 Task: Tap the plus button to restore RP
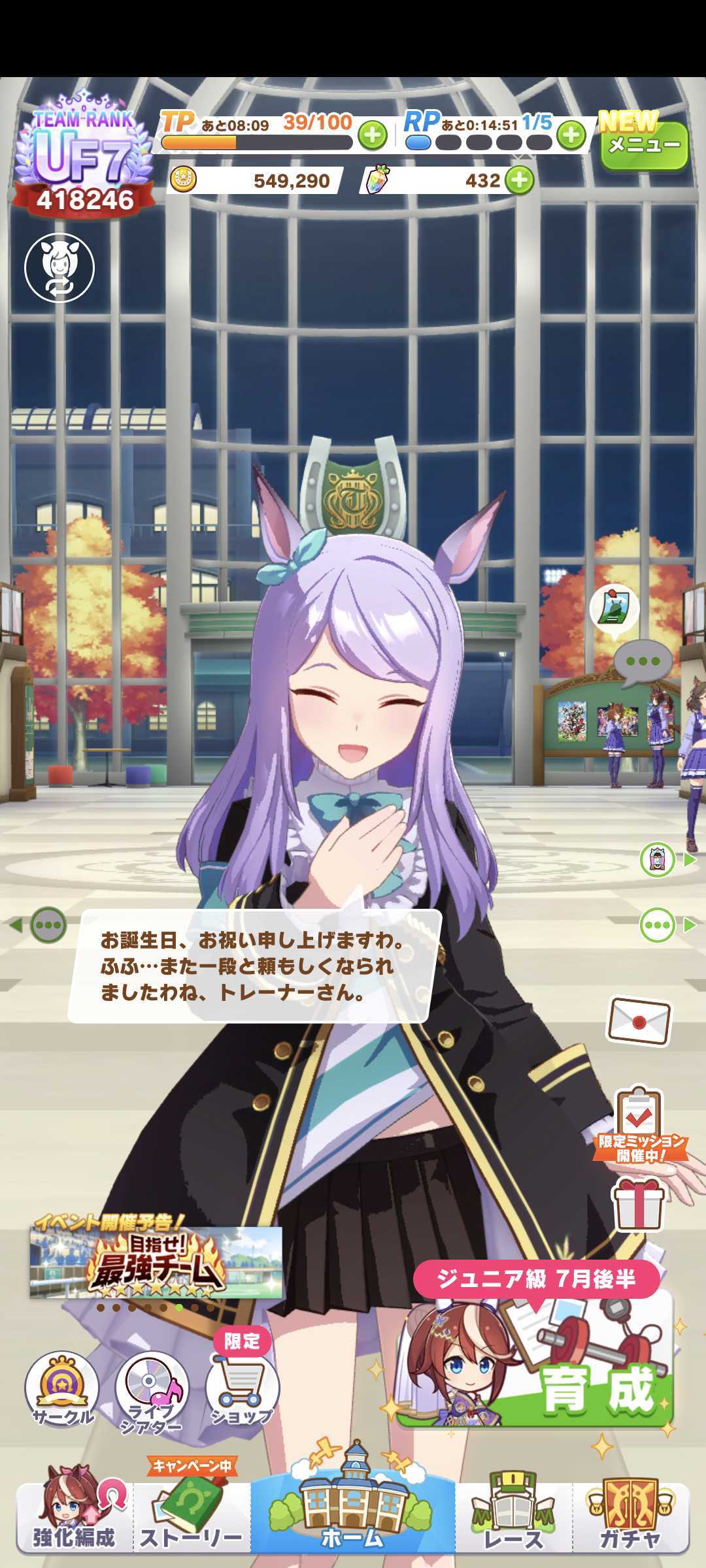[x=571, y=135]
